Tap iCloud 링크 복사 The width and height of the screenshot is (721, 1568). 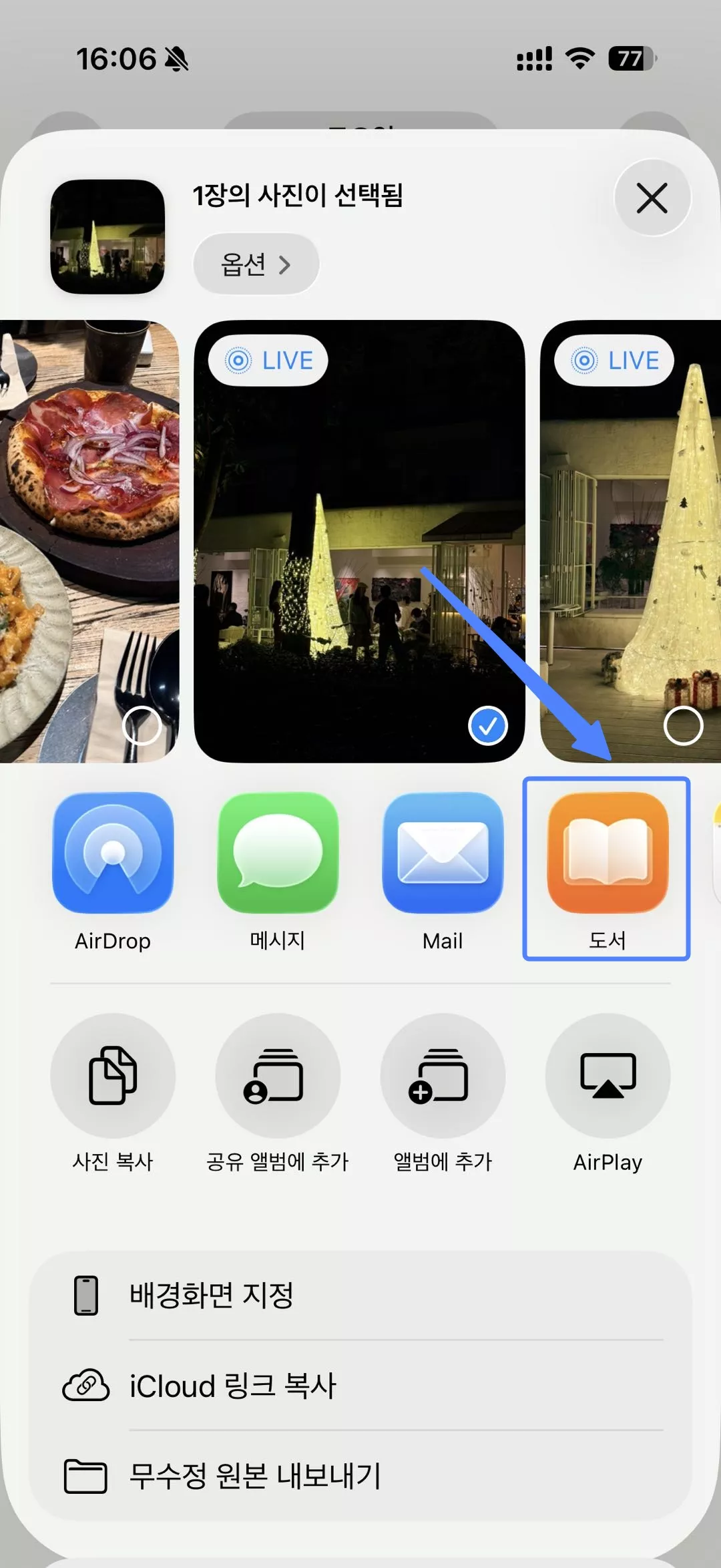point(360,1386)
